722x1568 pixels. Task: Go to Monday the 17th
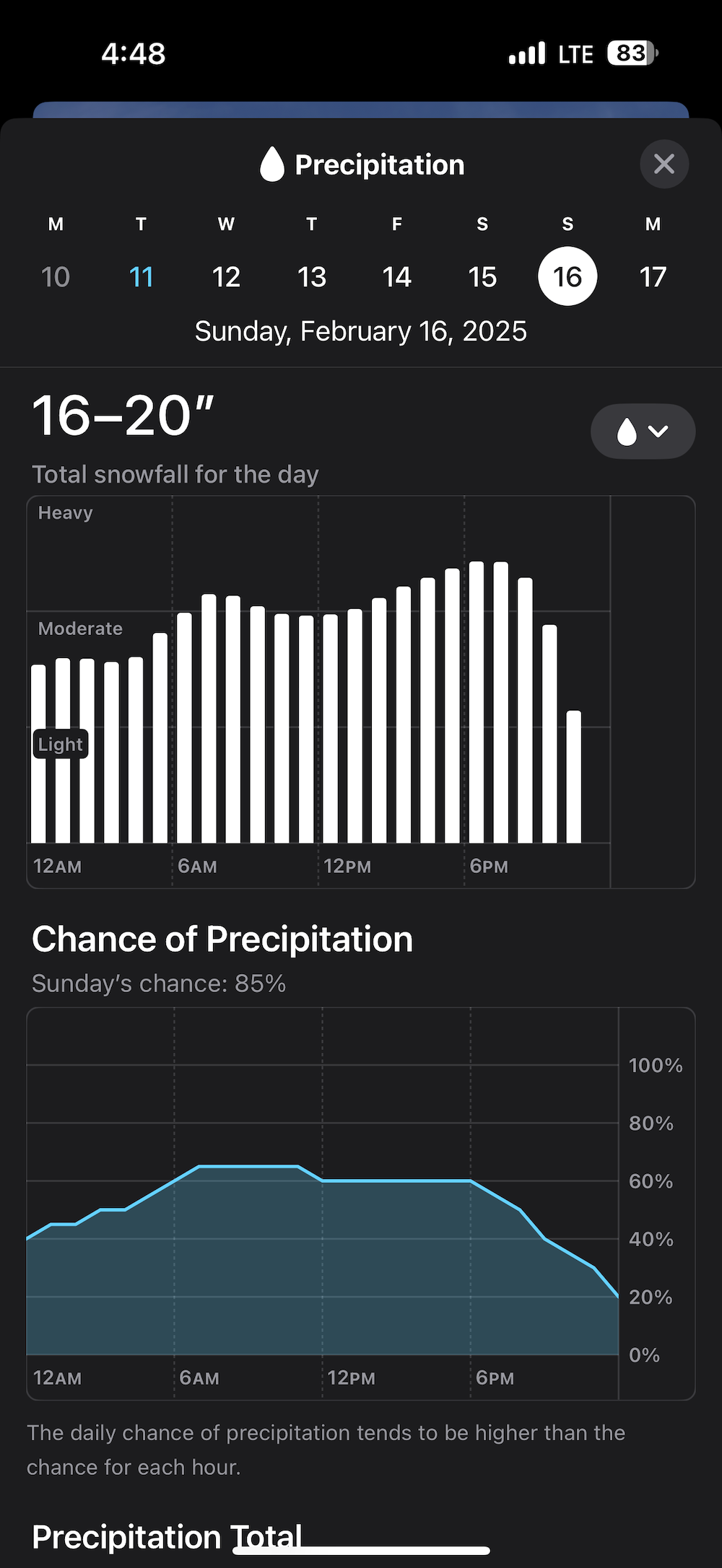pyautogui.click(x=653, y=276)
